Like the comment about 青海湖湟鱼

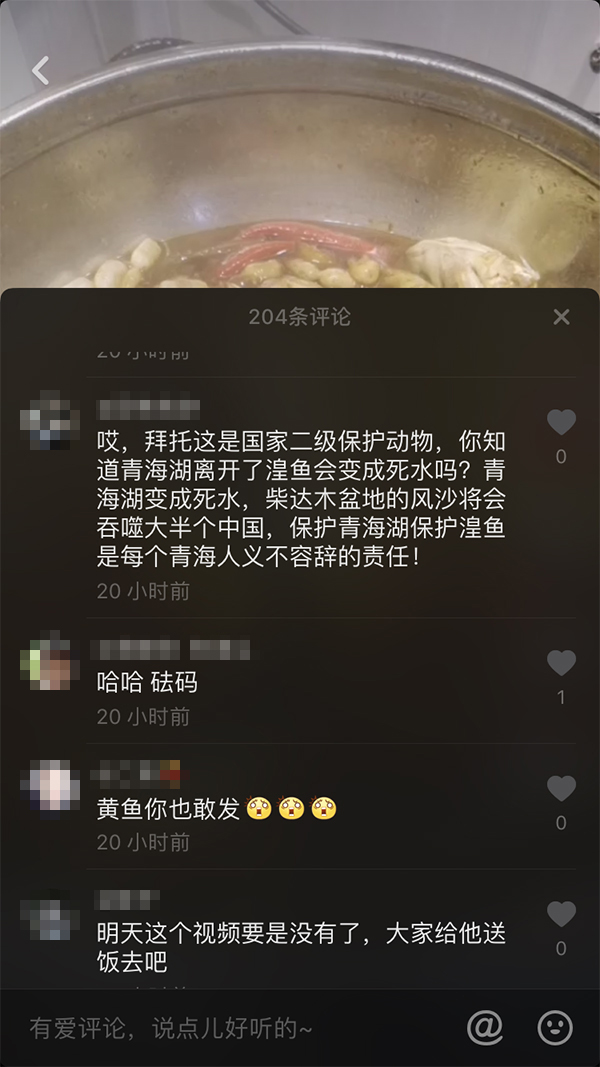pyautogui.click(x=561, y=423)
